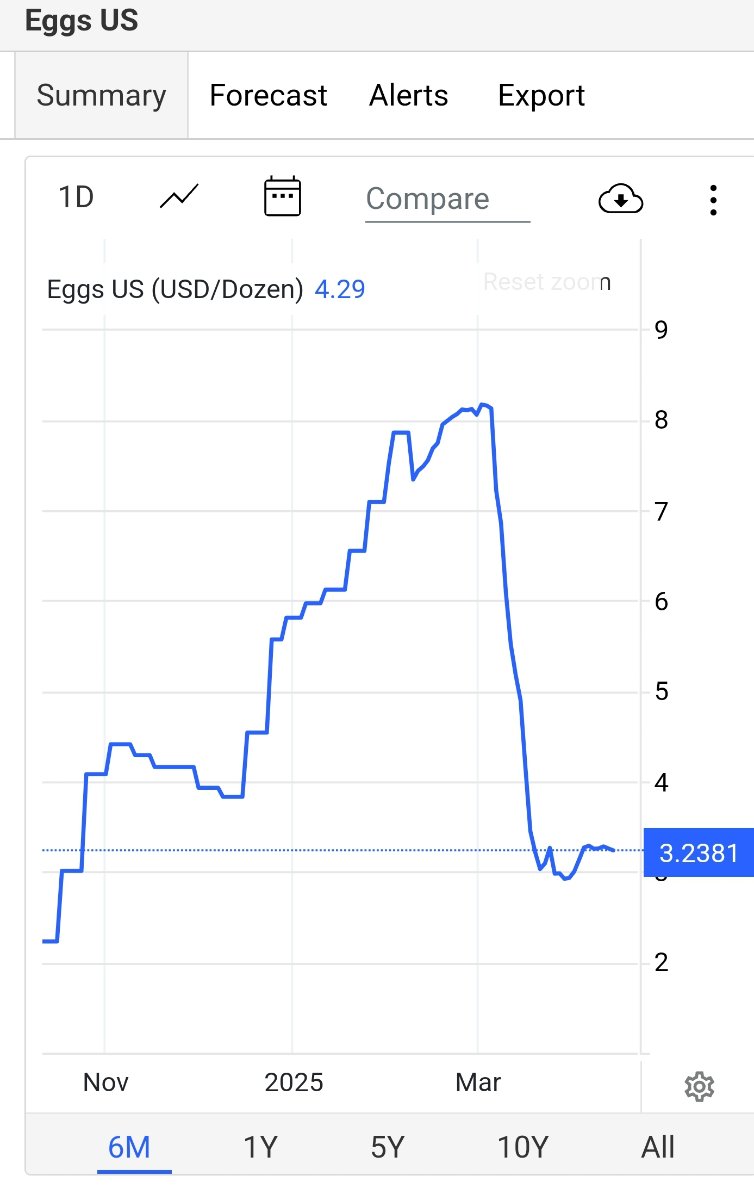Screen dimensions: 754x1200
Task: Open the Forecast tab
Action: (268, 96)
